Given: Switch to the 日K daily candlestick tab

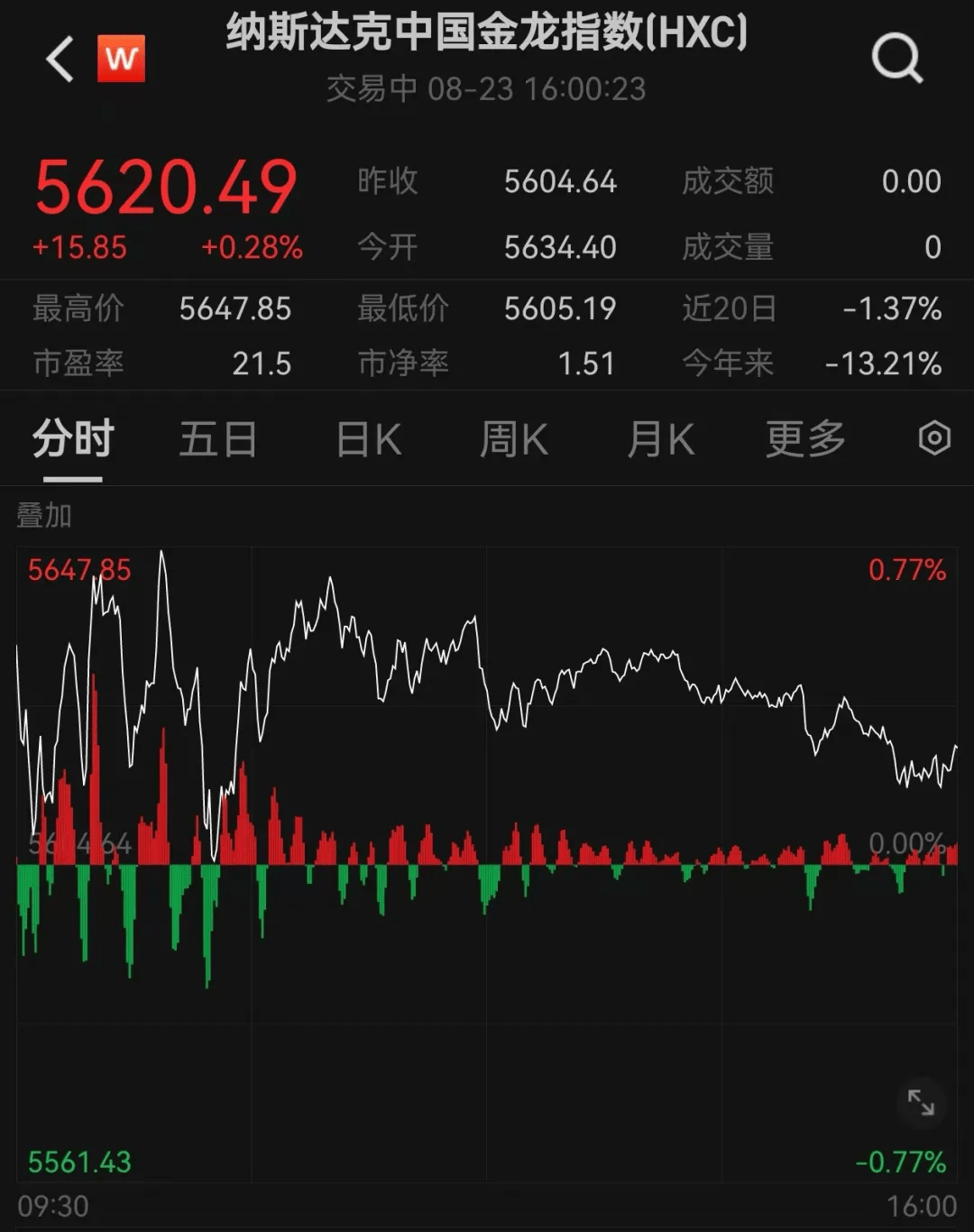Looking at the screenshot, I should [x=367, y=439].
